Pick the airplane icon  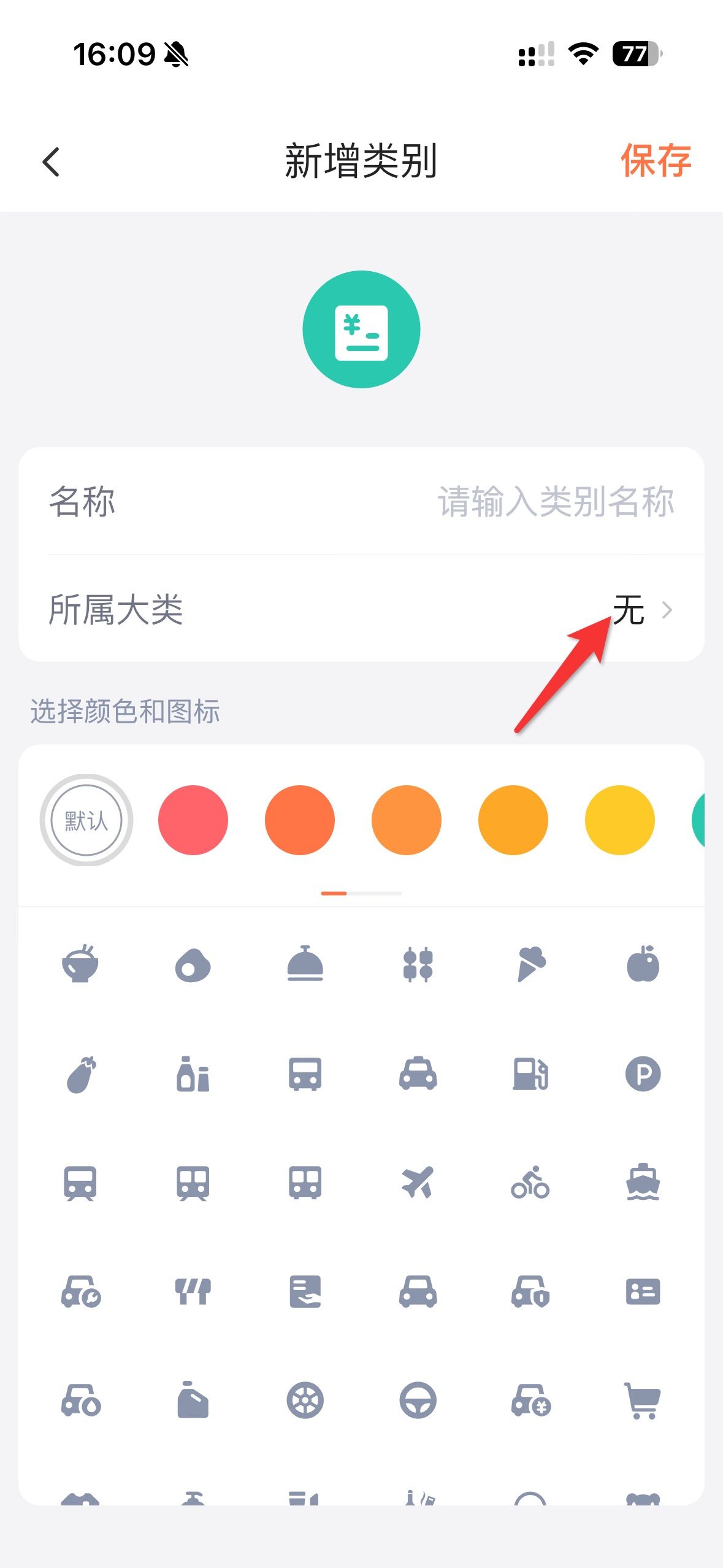point(418,1183)
